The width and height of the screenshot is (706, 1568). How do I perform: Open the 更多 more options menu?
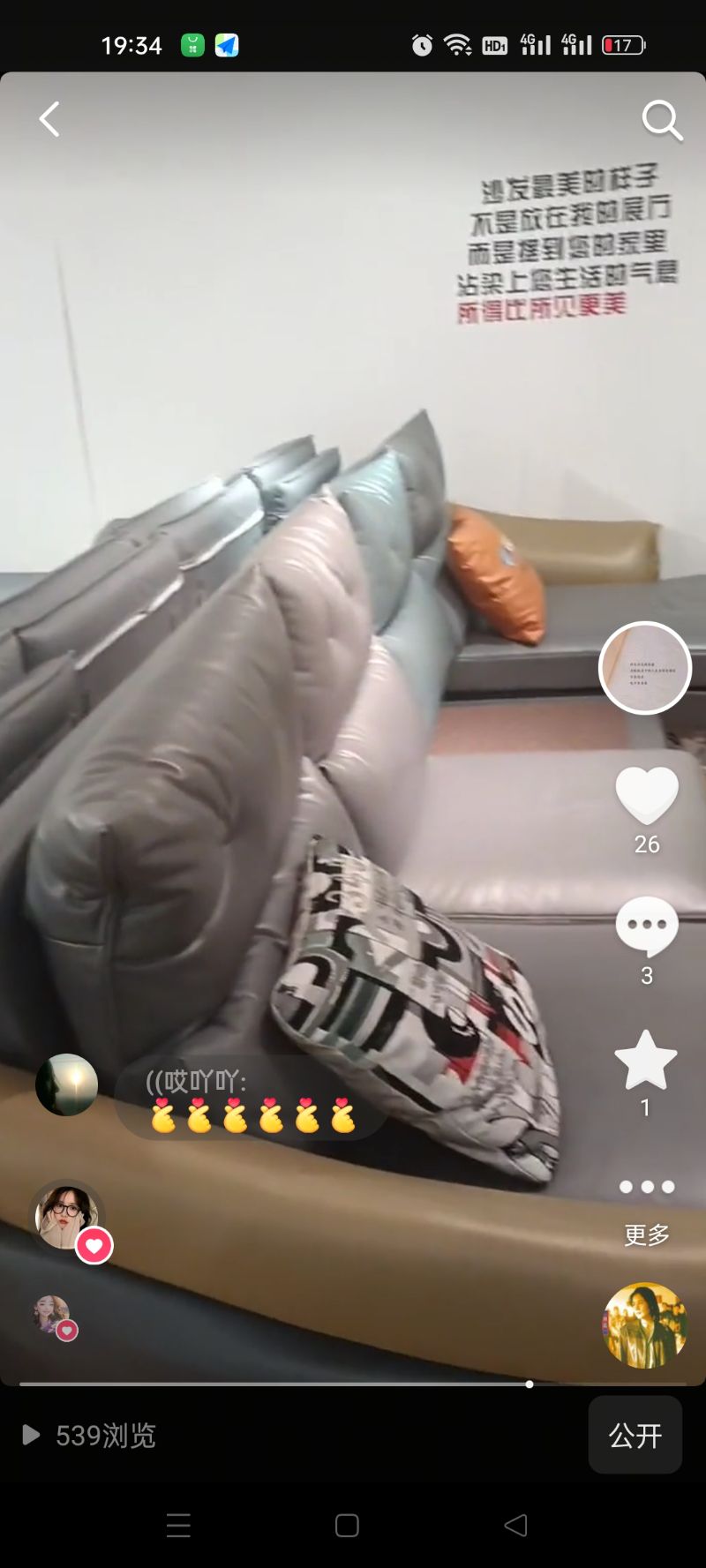point(647,1207)
